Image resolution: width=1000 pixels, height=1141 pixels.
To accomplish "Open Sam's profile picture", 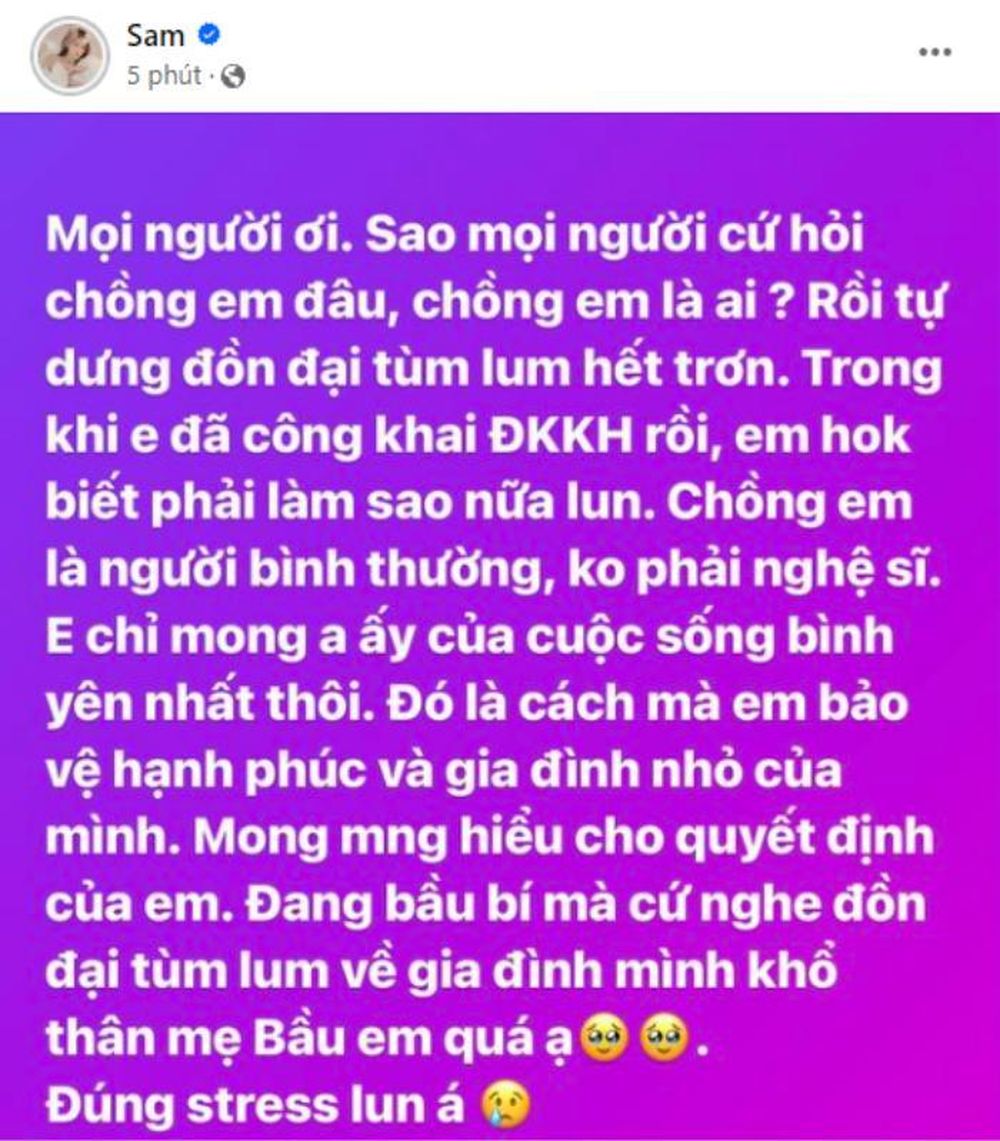I will [70, 57].
